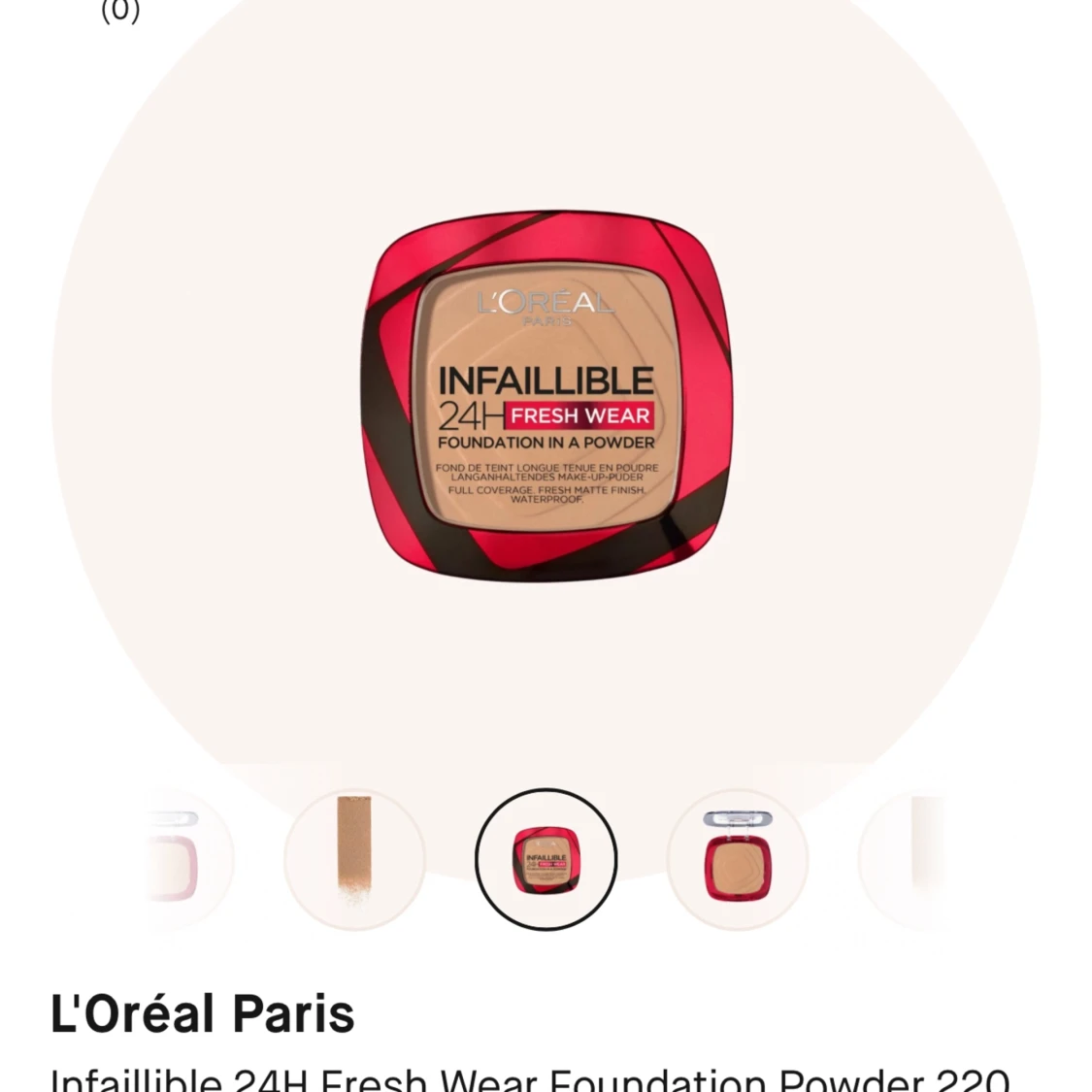Viewport: 1092px width, 1092px height.
Task: Select the closed compact thumbnail
Action: click(546, 859)
